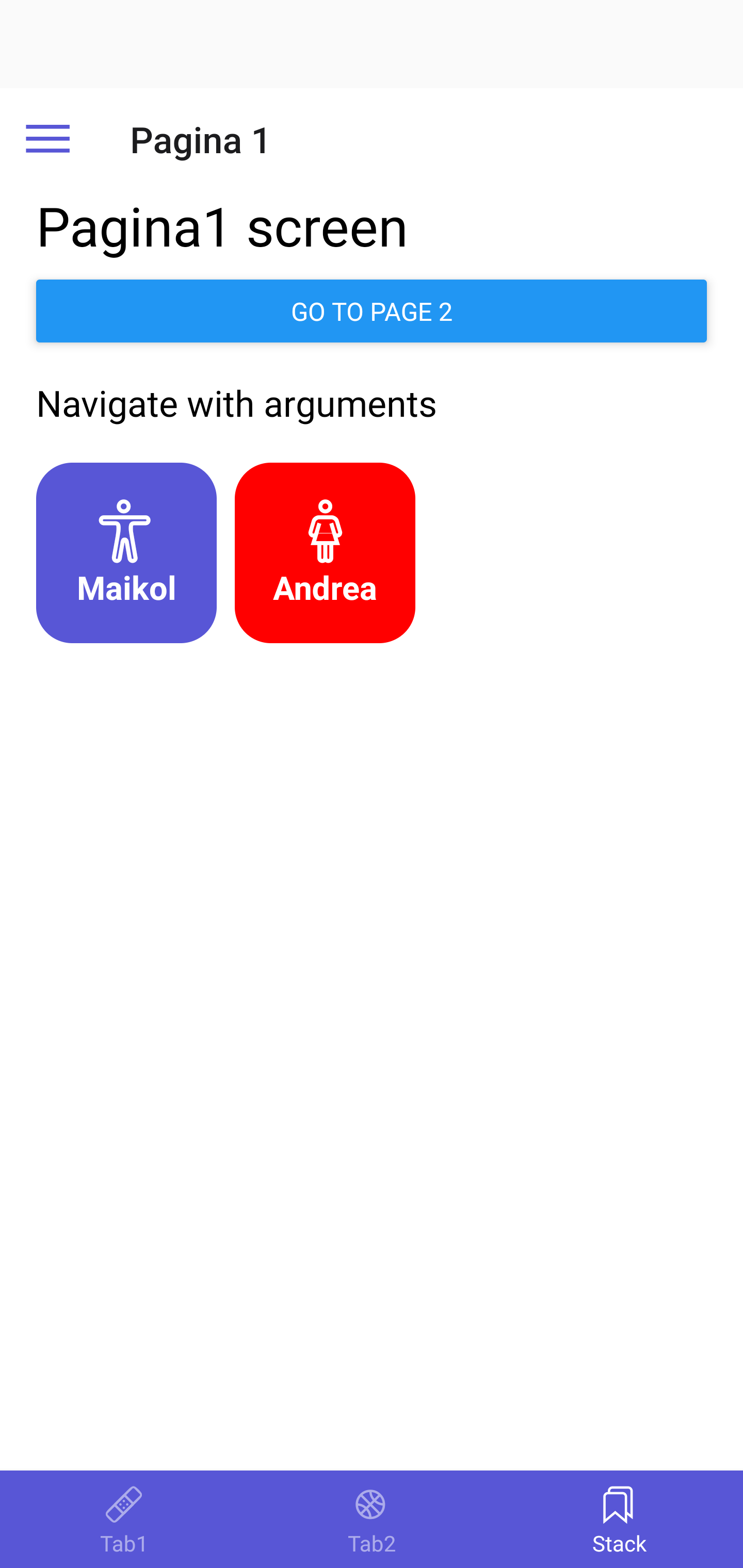The image size is (743, 1568).
Task: Navigate with arguments using the Maikol card
Action: 125,551
